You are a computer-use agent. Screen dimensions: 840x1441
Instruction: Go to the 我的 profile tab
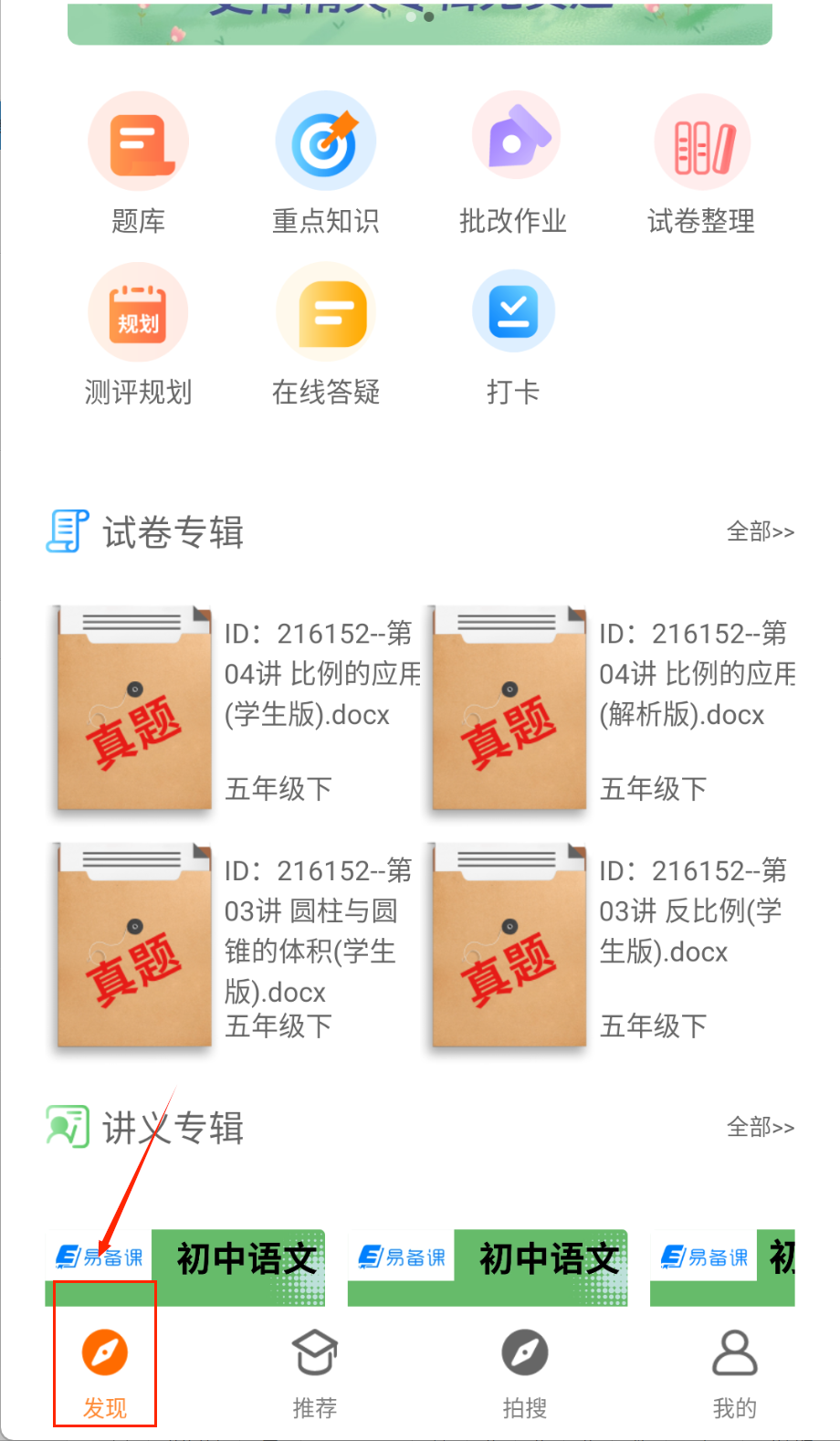click(734, 1368)
